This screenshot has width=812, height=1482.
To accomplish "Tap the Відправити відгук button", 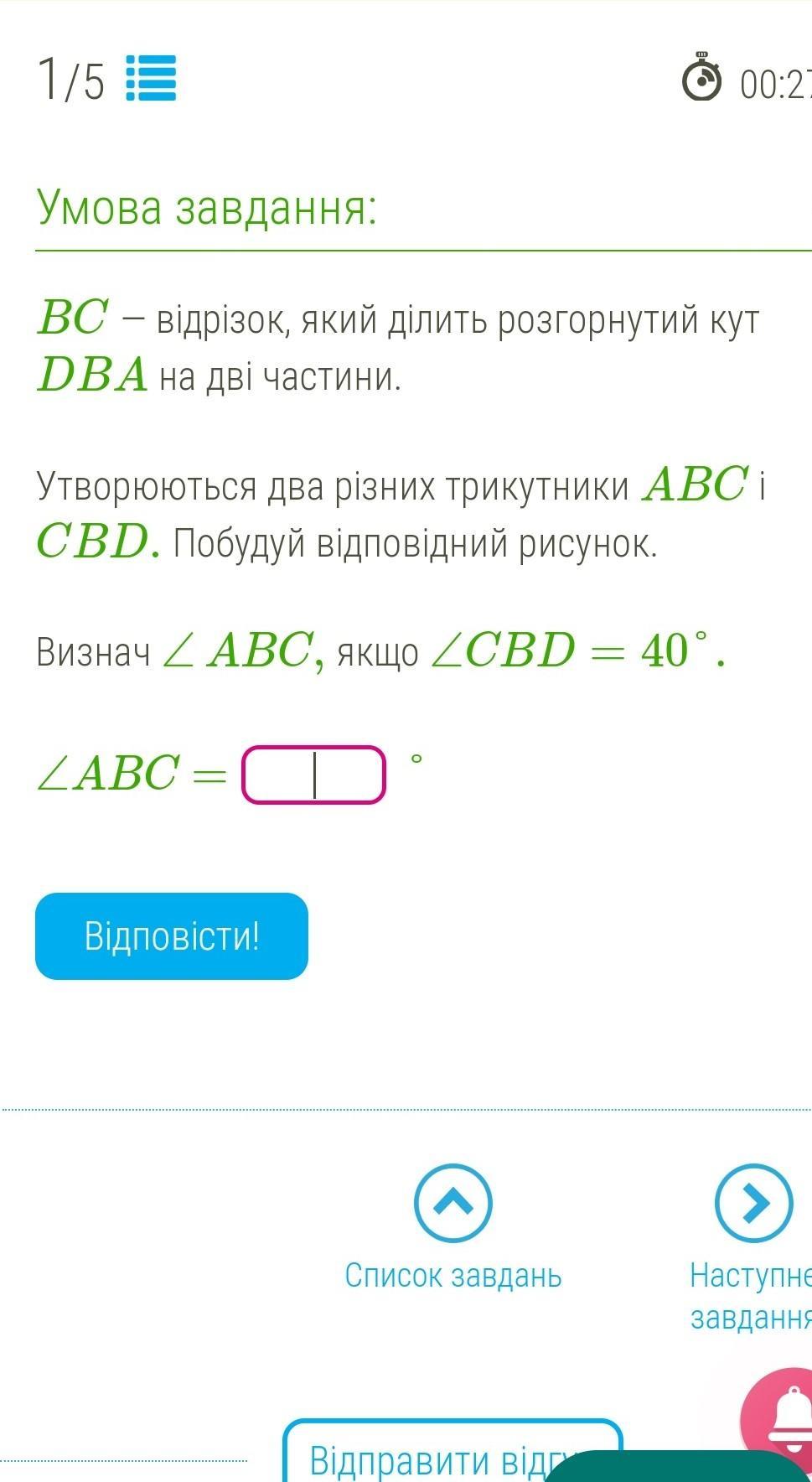I will [x=453, y=1452].
